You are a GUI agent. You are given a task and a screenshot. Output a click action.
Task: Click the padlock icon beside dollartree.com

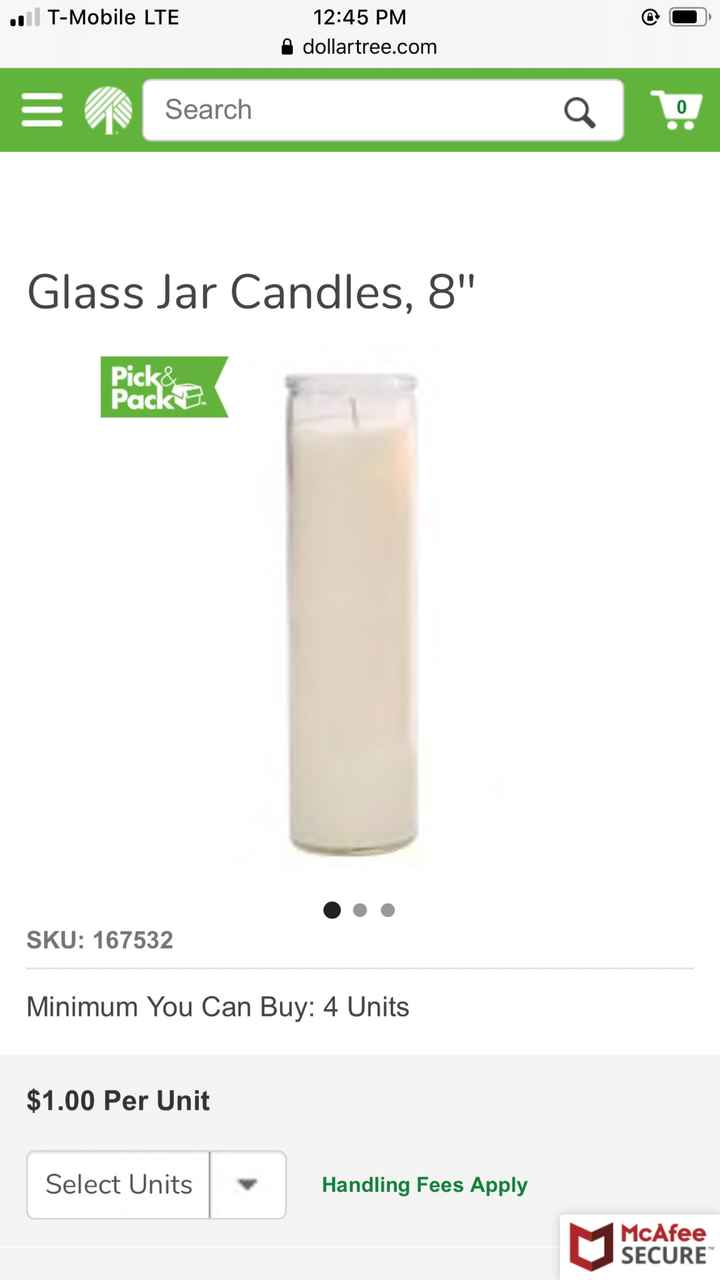(286, 47)
